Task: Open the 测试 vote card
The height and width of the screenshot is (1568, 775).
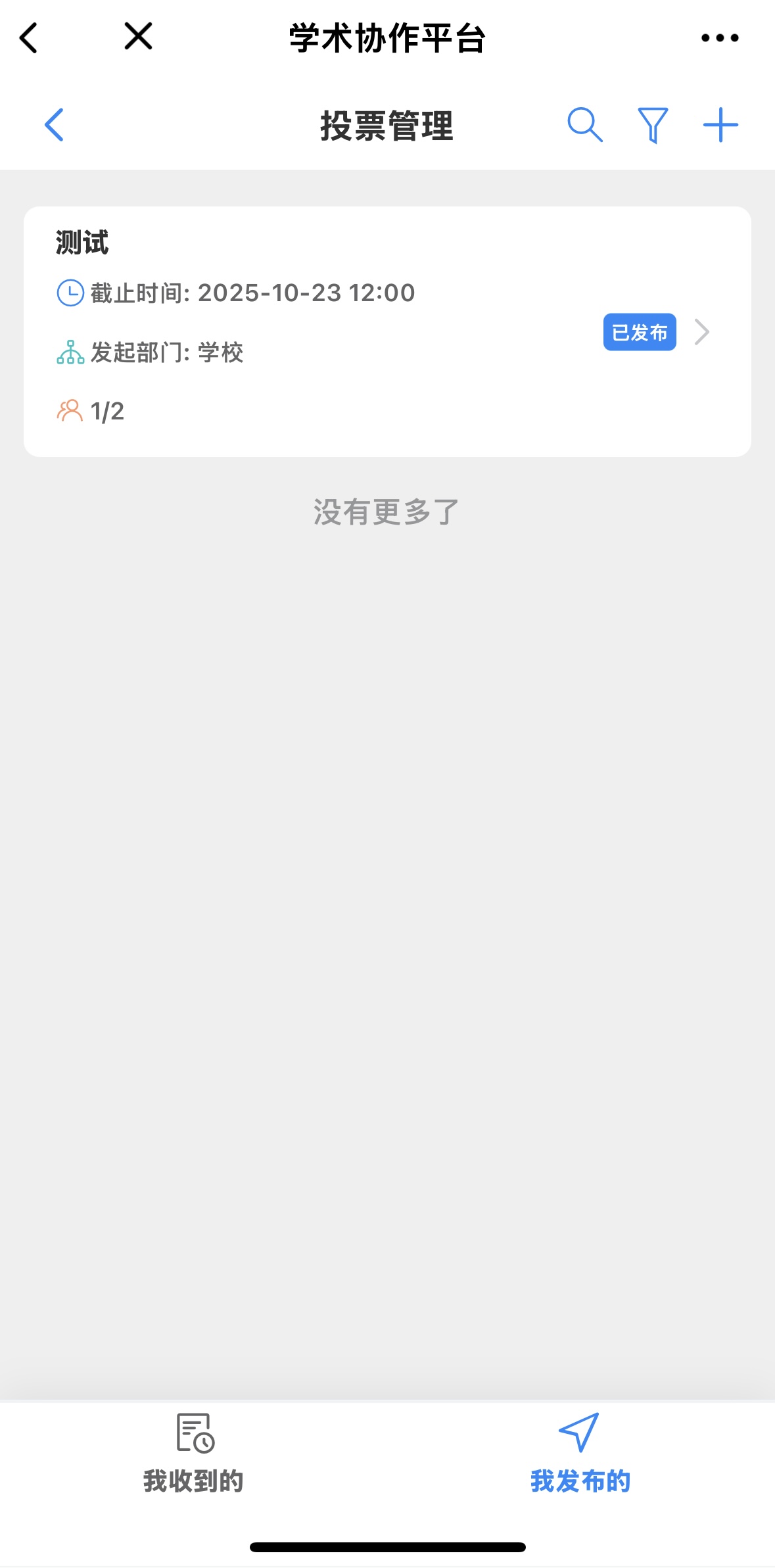Action: 387,331
